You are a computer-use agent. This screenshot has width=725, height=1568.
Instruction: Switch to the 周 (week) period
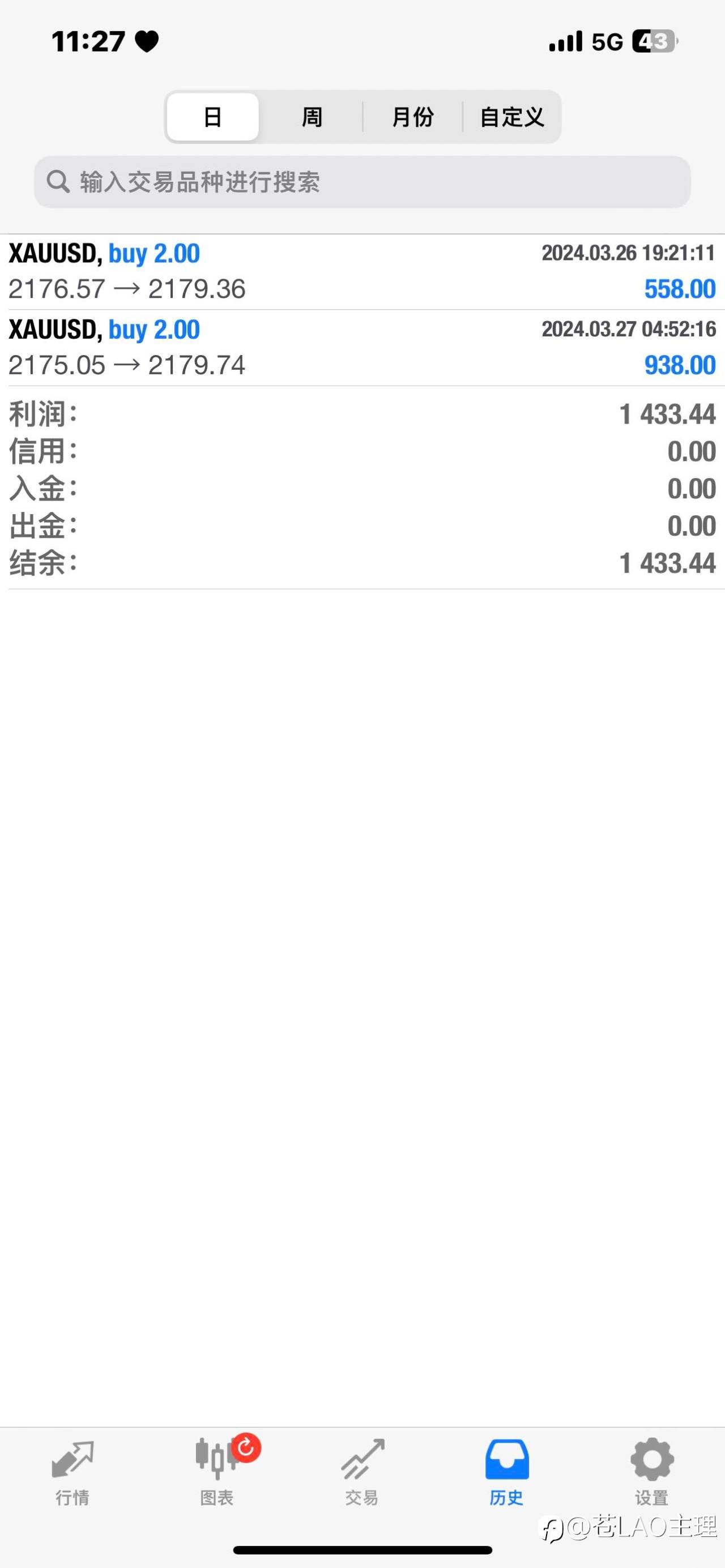[312, 117]
